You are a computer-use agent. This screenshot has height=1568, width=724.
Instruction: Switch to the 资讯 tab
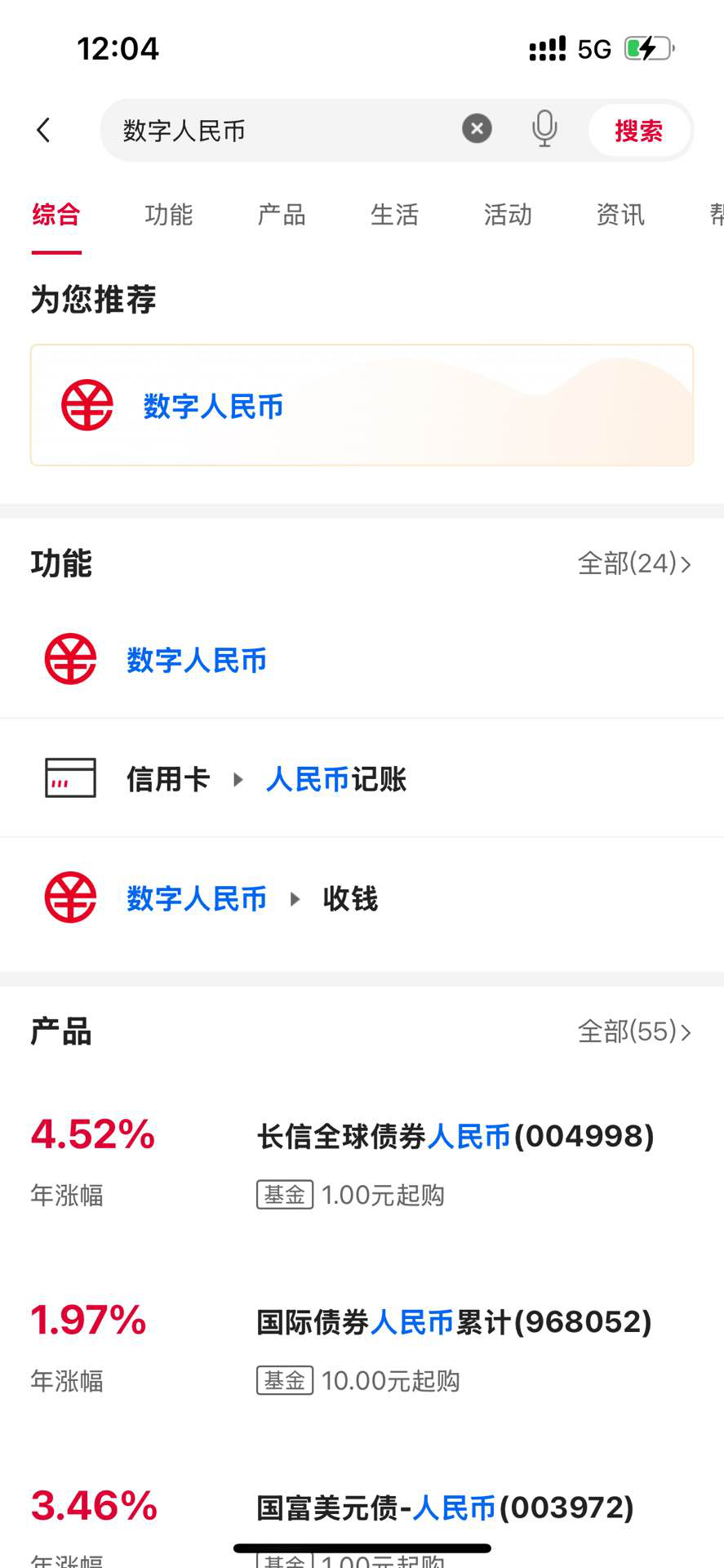(x=620, y=215)
